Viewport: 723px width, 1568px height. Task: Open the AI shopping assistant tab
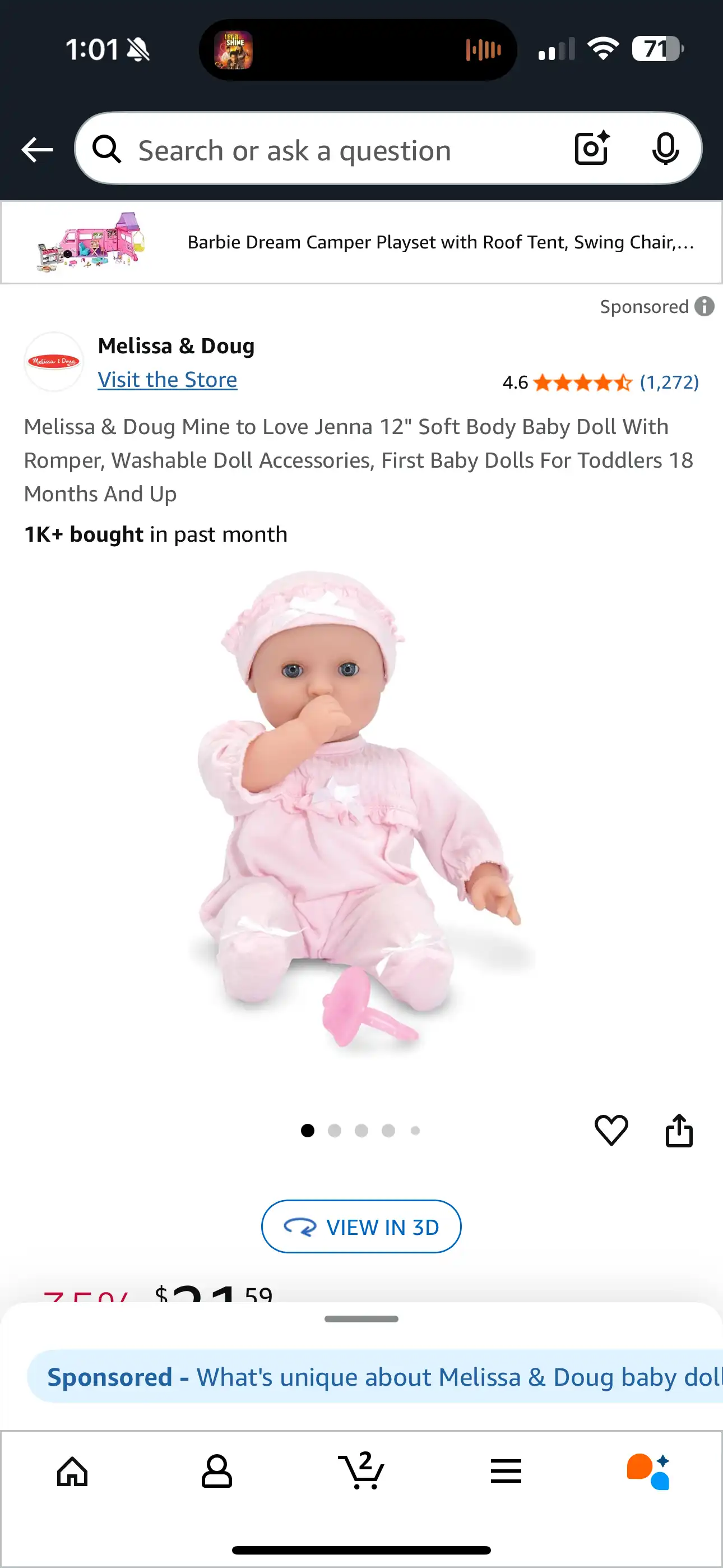pos(649,1471)
